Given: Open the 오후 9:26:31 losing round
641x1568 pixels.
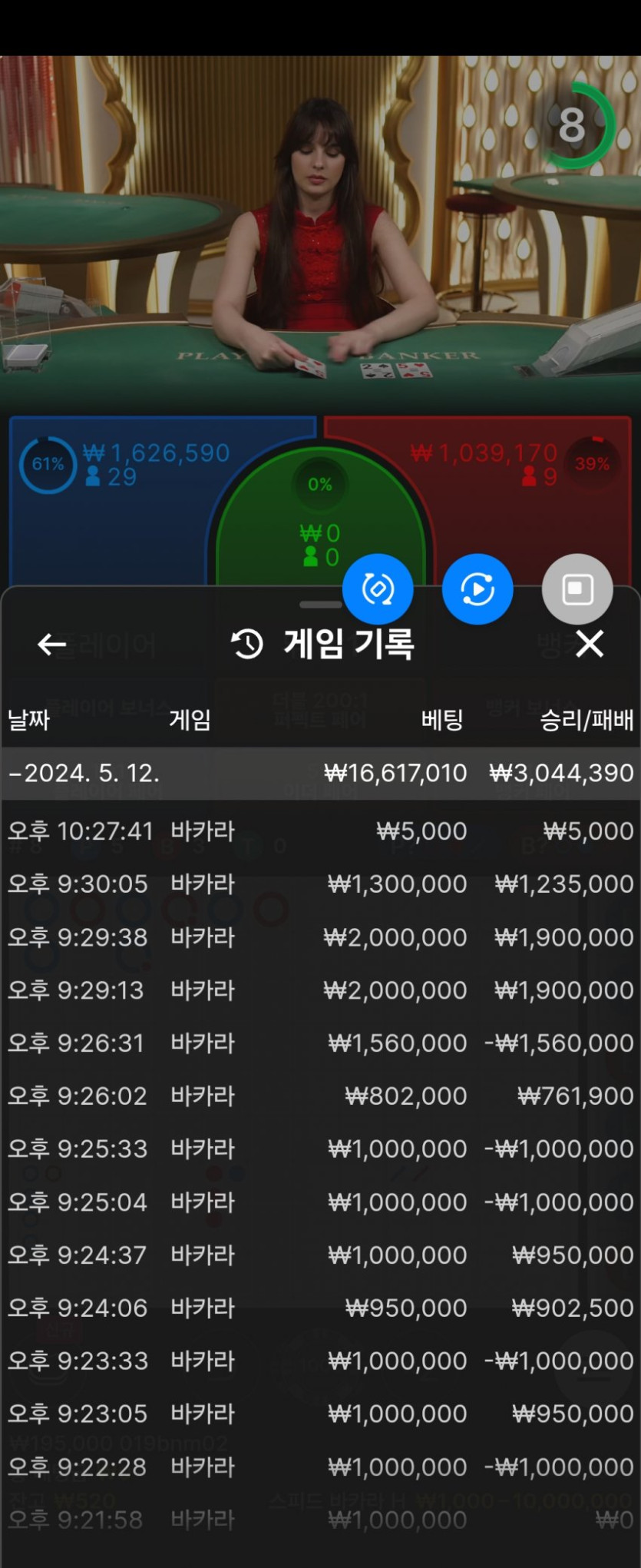Looking at the screenshot, I should point(320,1043).
